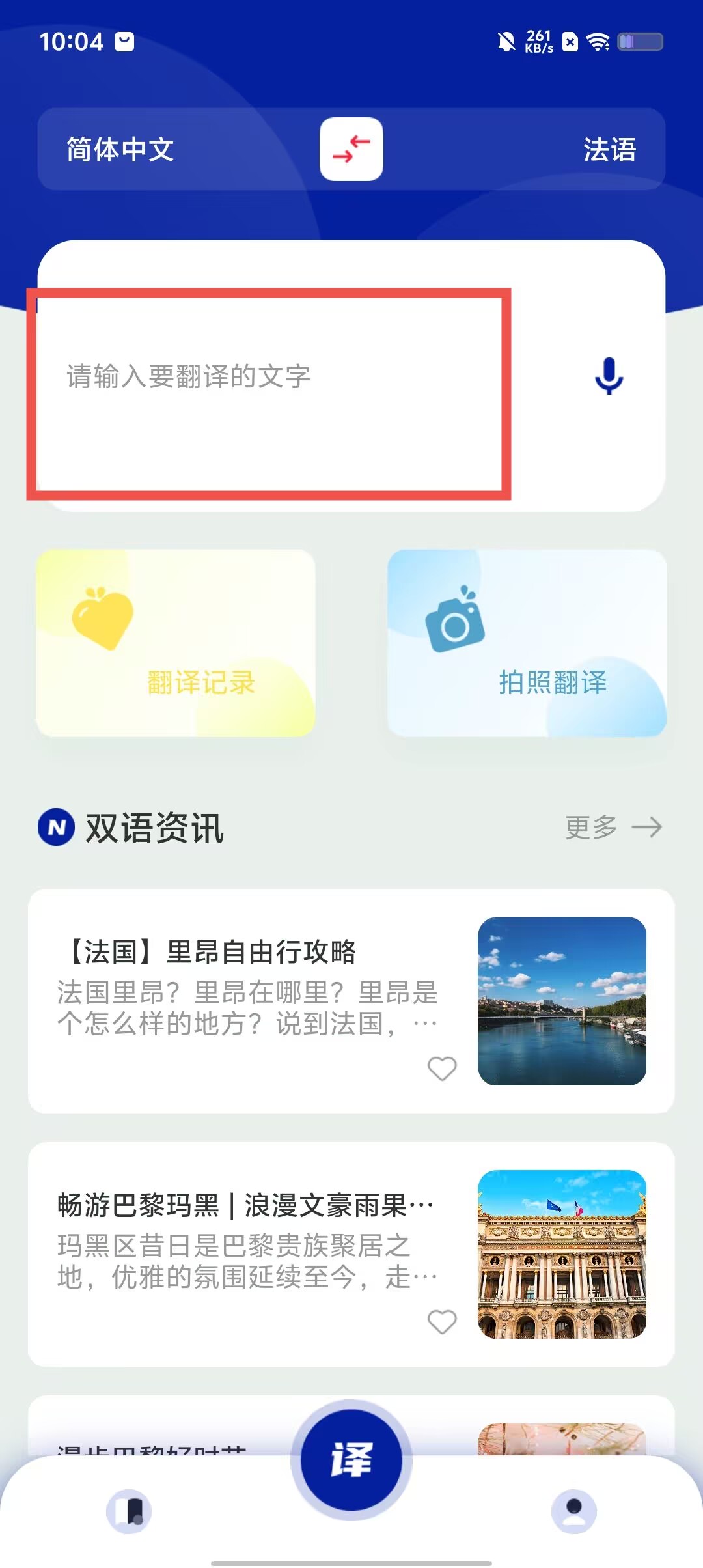View 更多 bilingual news
This screenshot has height=1568, width=703.
point(613,828)
